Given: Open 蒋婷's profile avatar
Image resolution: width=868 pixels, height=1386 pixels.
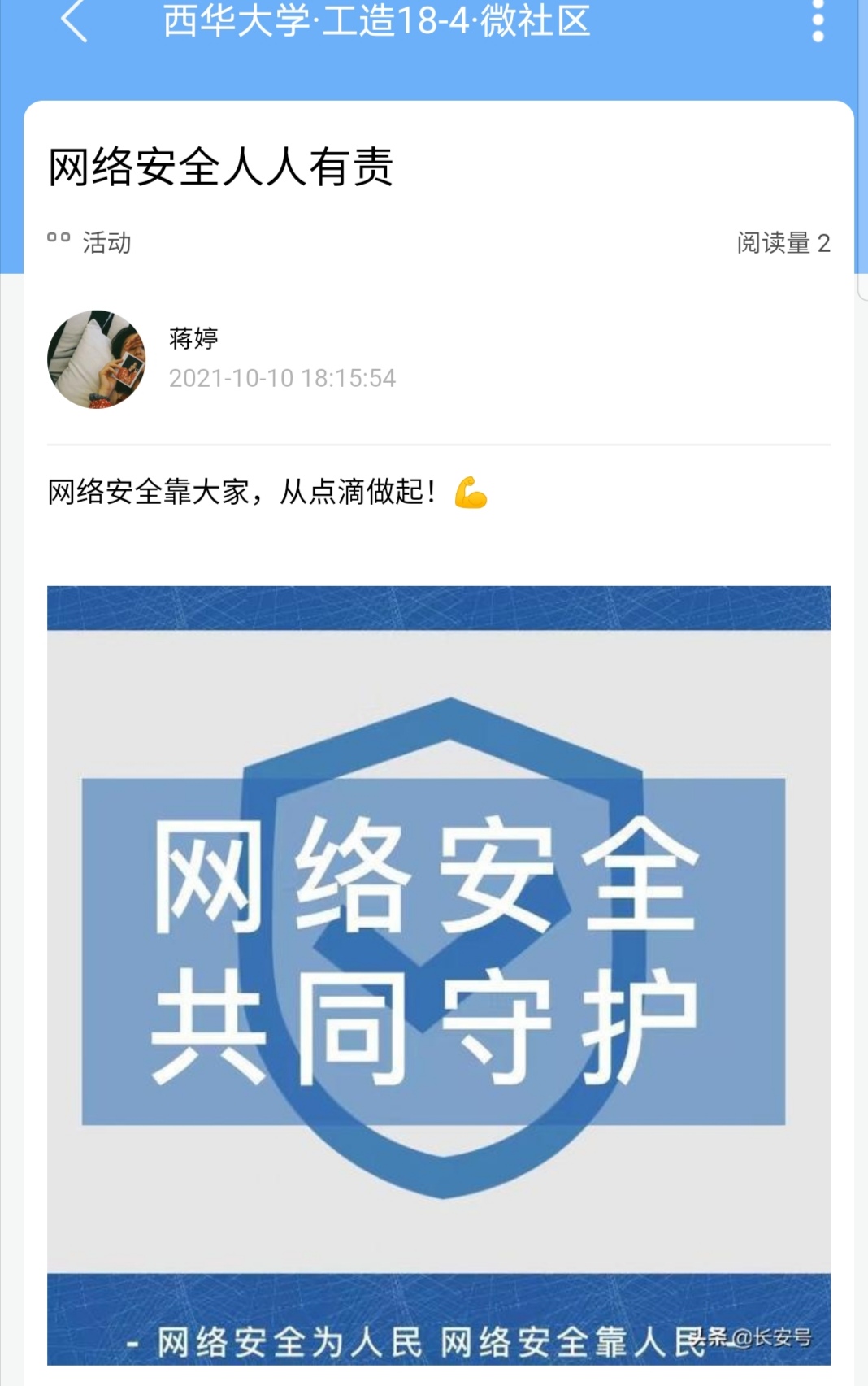Looking at the screenshot, I should (96, 359).
